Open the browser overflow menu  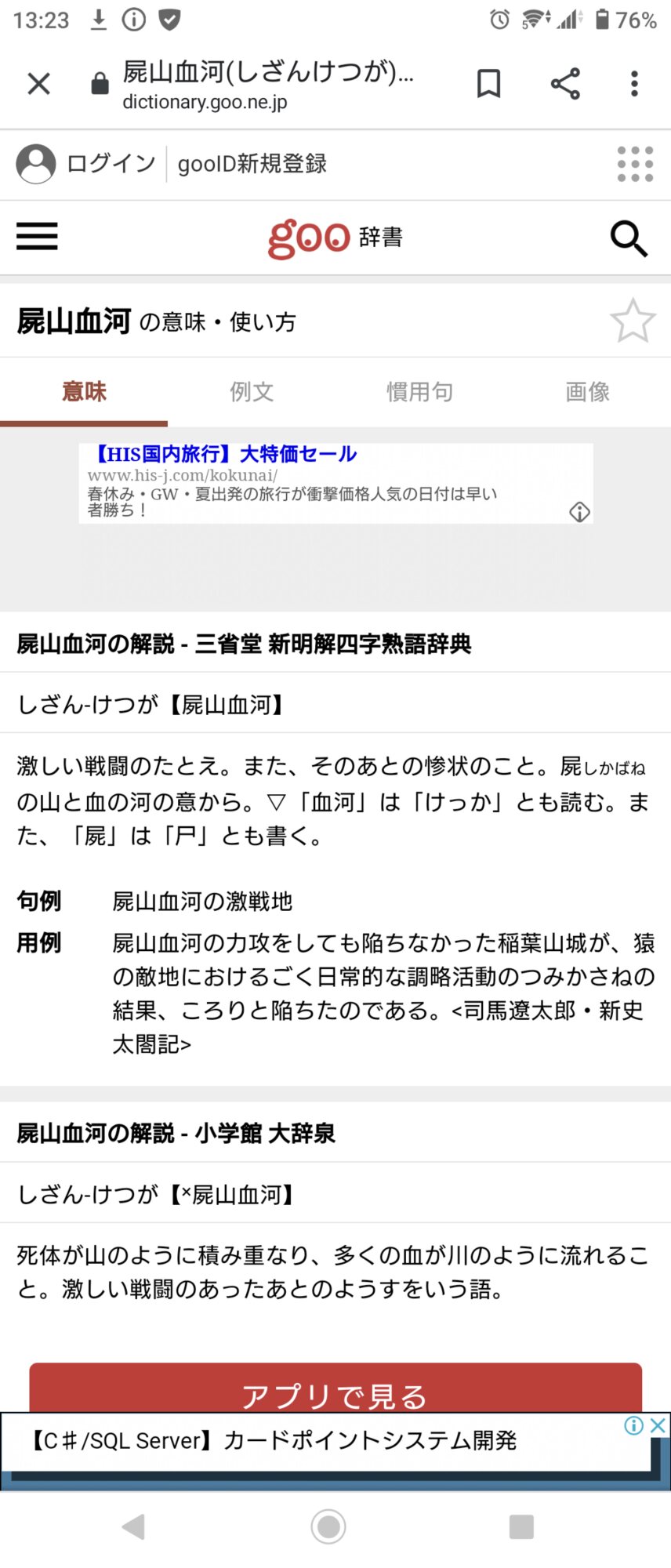click(634, 83)
